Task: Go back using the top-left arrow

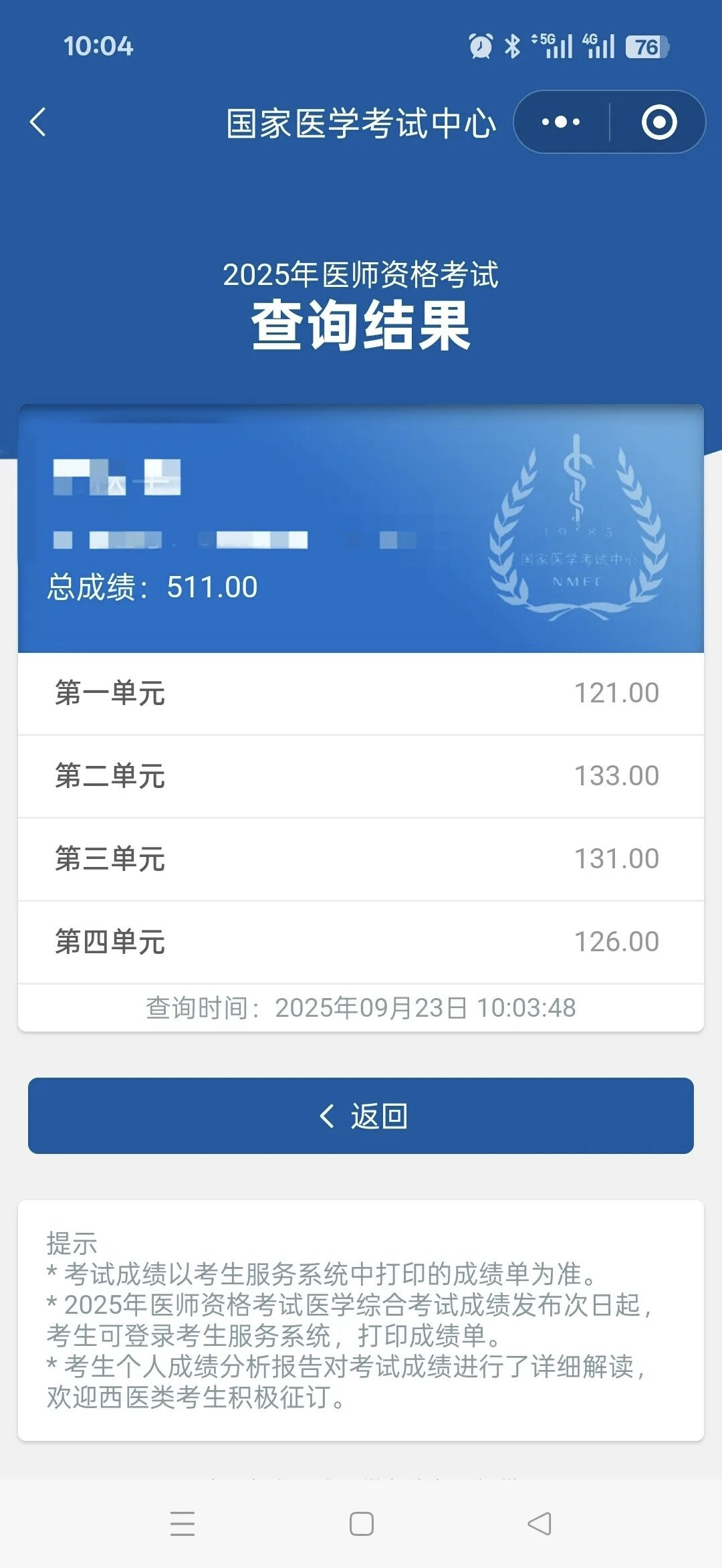Action: (x=39, y=122)
